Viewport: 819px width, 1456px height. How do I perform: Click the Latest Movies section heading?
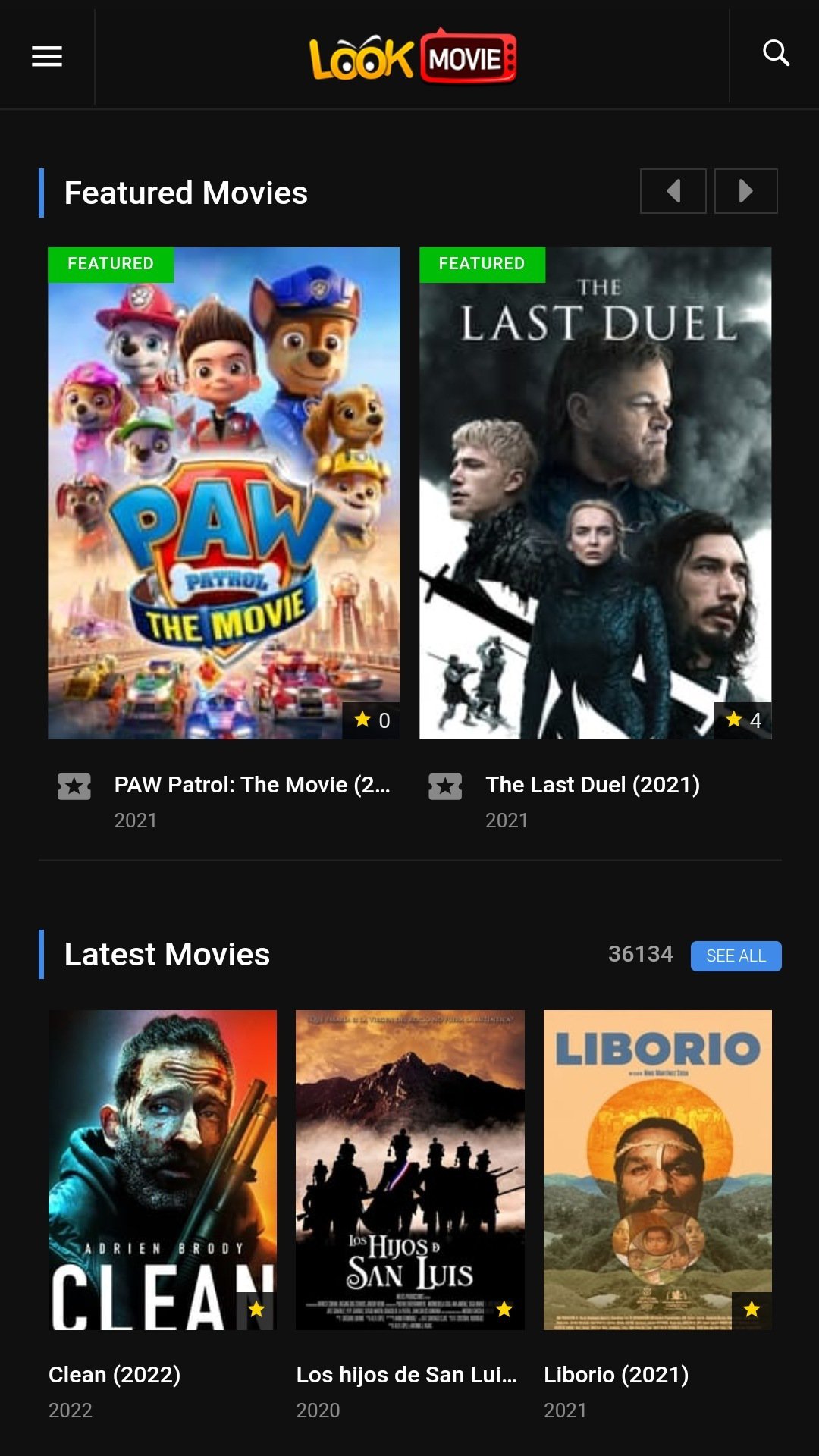167,955
